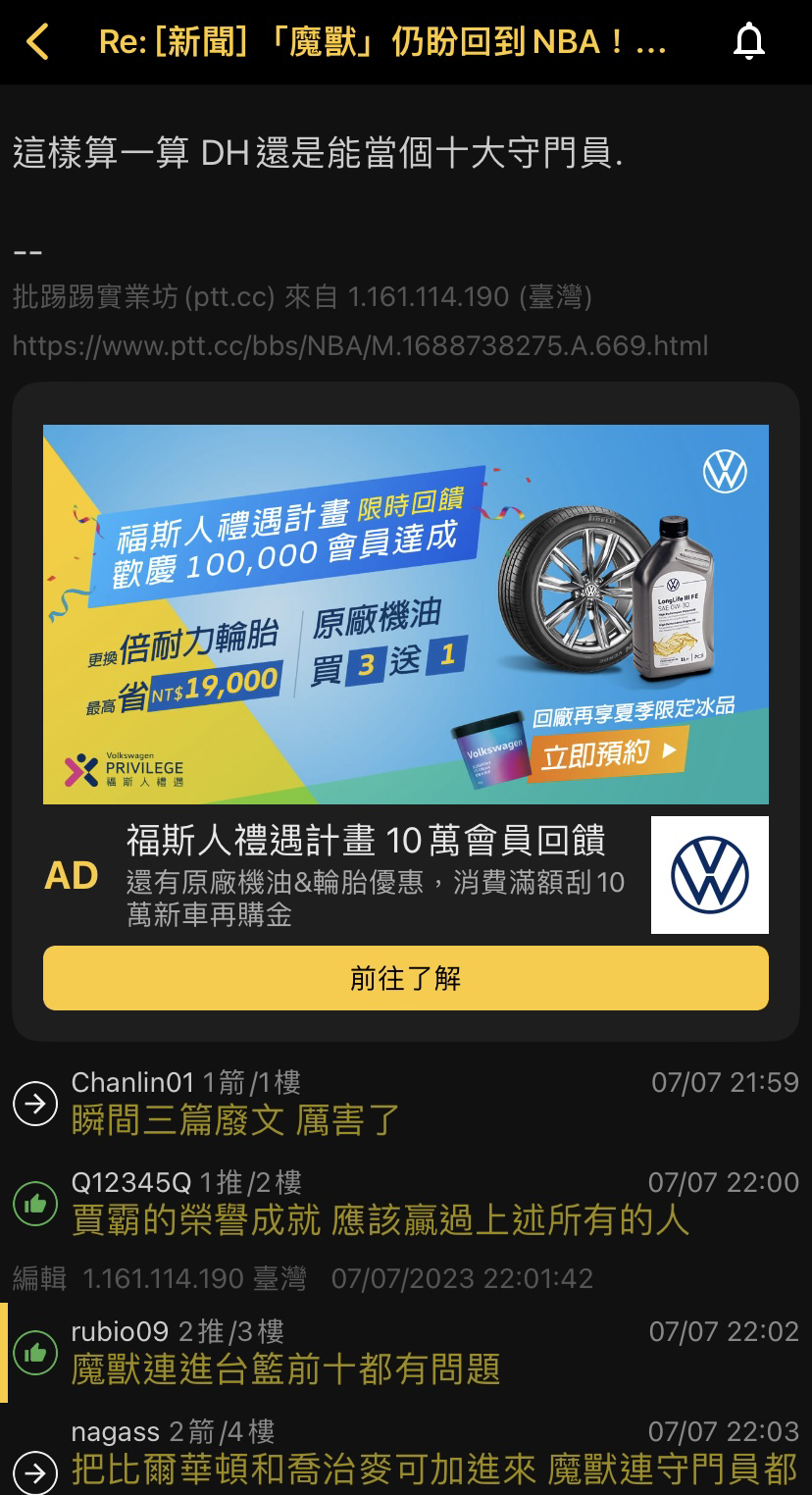
Task: Tap the 前往了解 button
Action: (x=405, y=978)
